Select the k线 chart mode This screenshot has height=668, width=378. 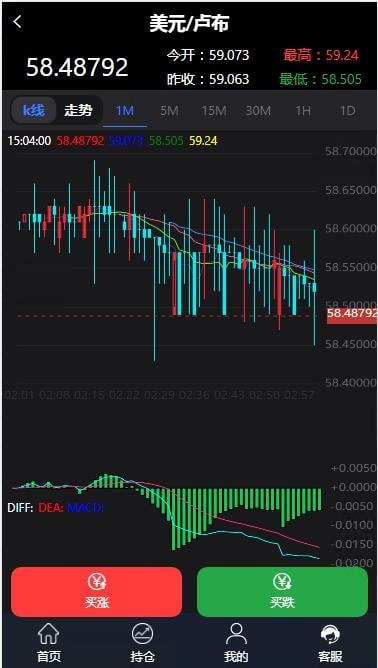[x=34, y=111]
